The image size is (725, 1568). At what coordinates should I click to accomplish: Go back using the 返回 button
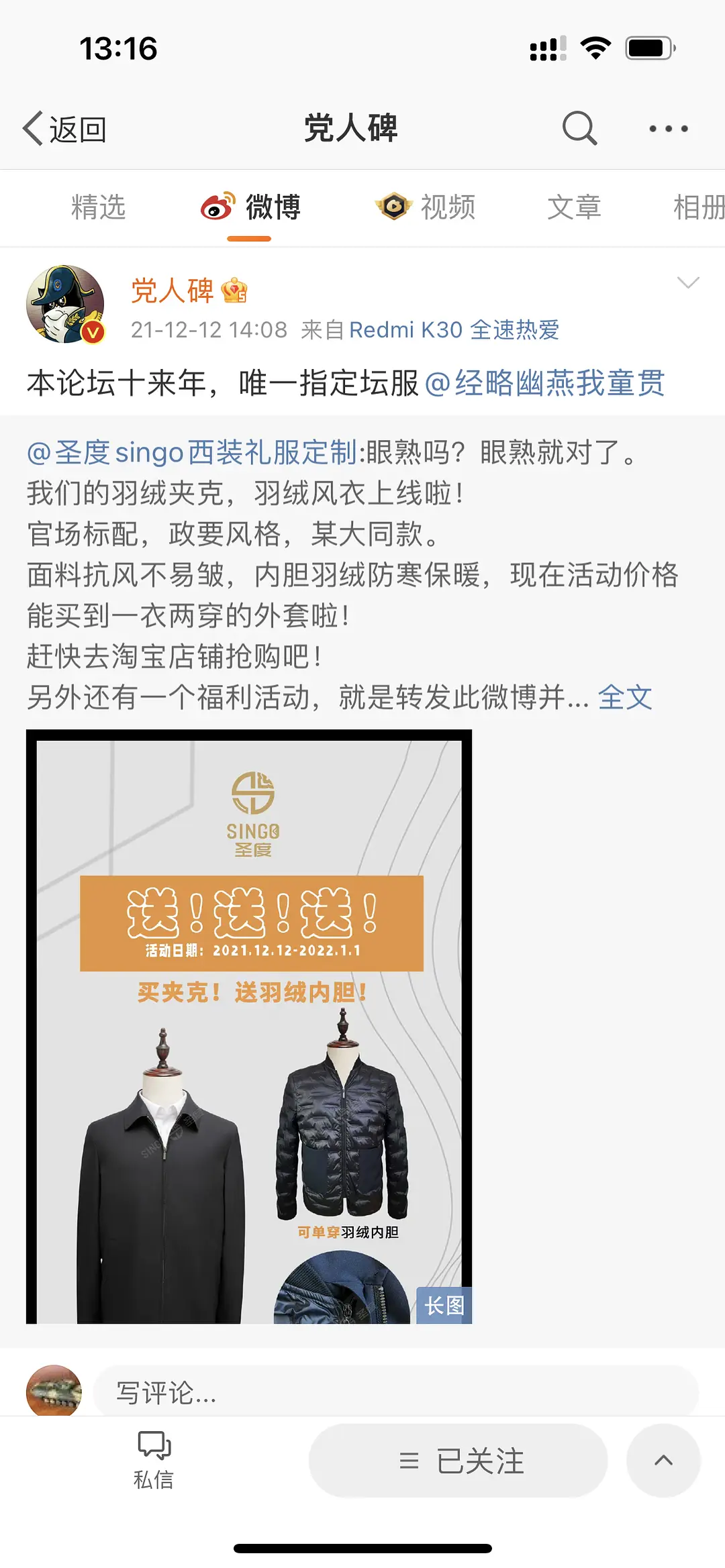pos(65,128)
